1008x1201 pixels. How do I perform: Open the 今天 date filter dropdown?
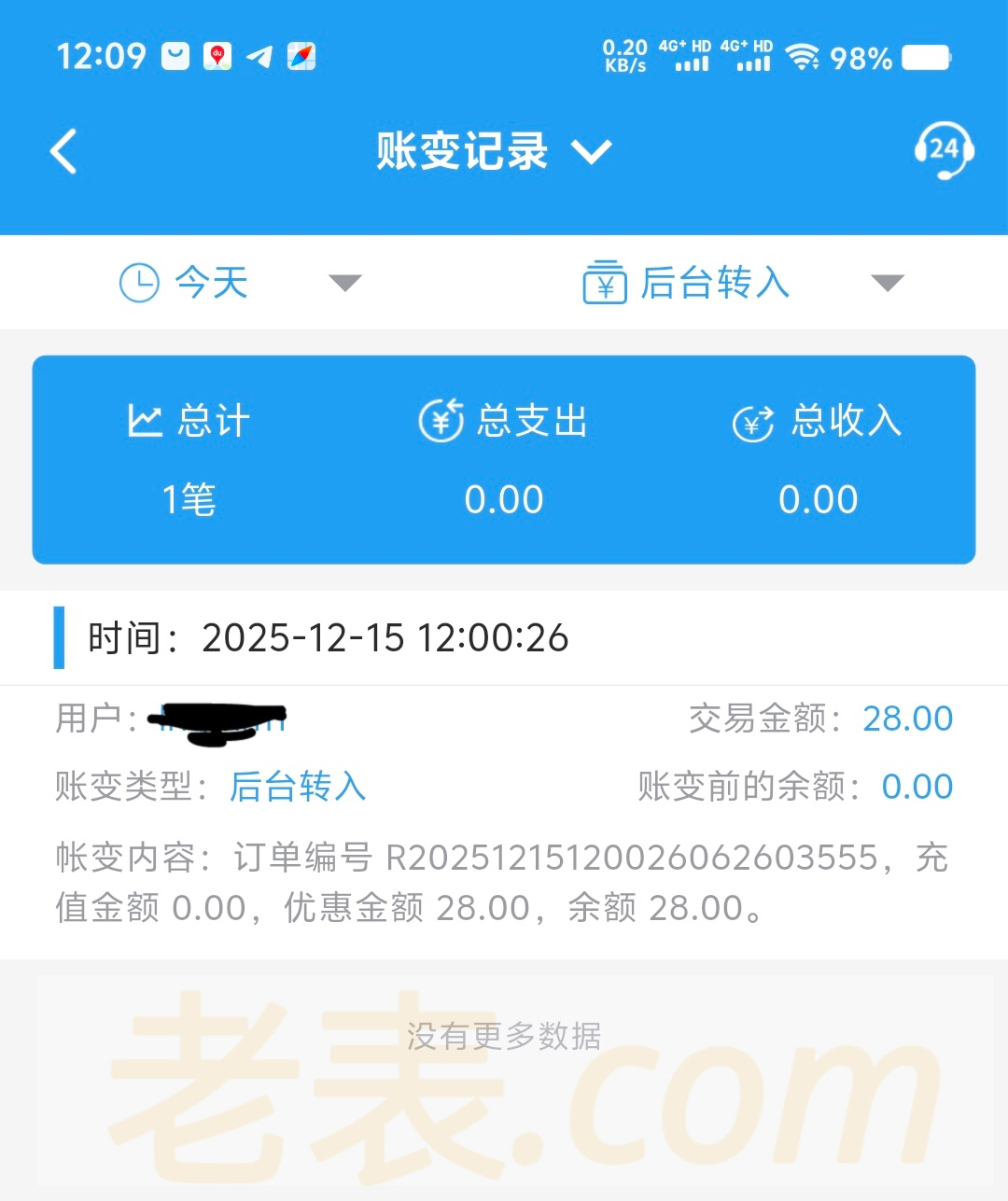pyautogui.click(x=241, y=283)
